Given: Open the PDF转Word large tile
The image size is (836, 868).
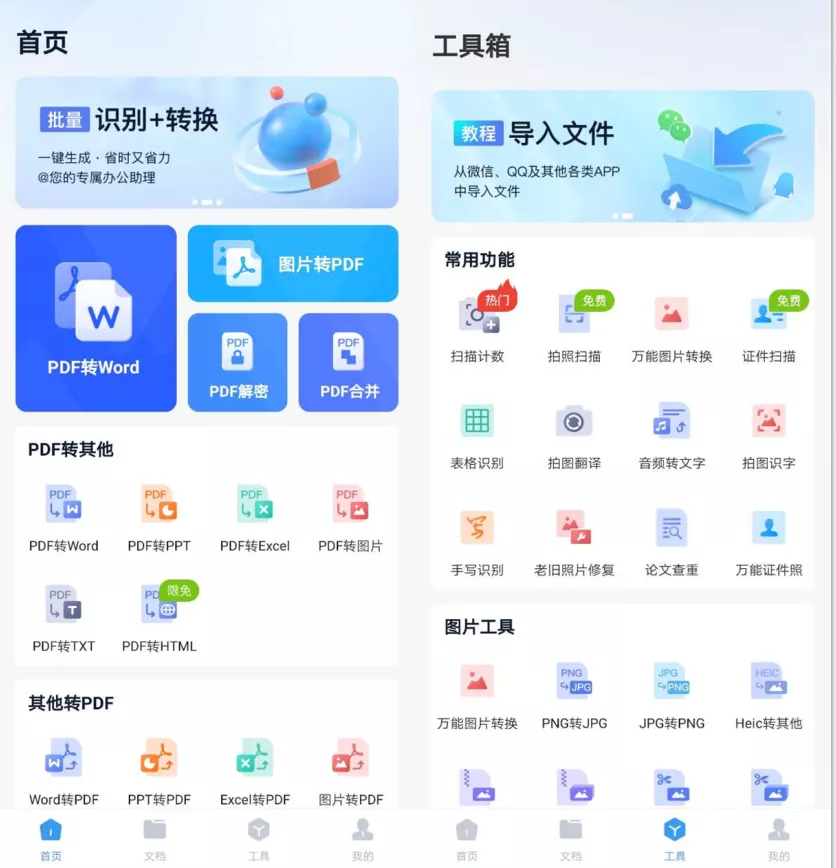Looking at the screenshot, I should pos(95,318).
